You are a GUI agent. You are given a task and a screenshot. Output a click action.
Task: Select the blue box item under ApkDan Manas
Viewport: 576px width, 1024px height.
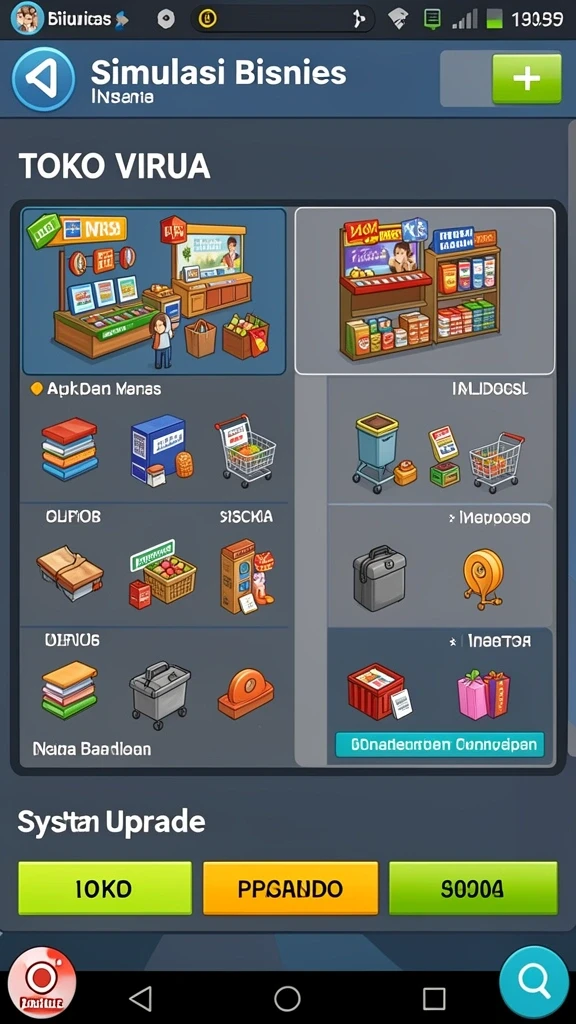click(x=161, y=450)
